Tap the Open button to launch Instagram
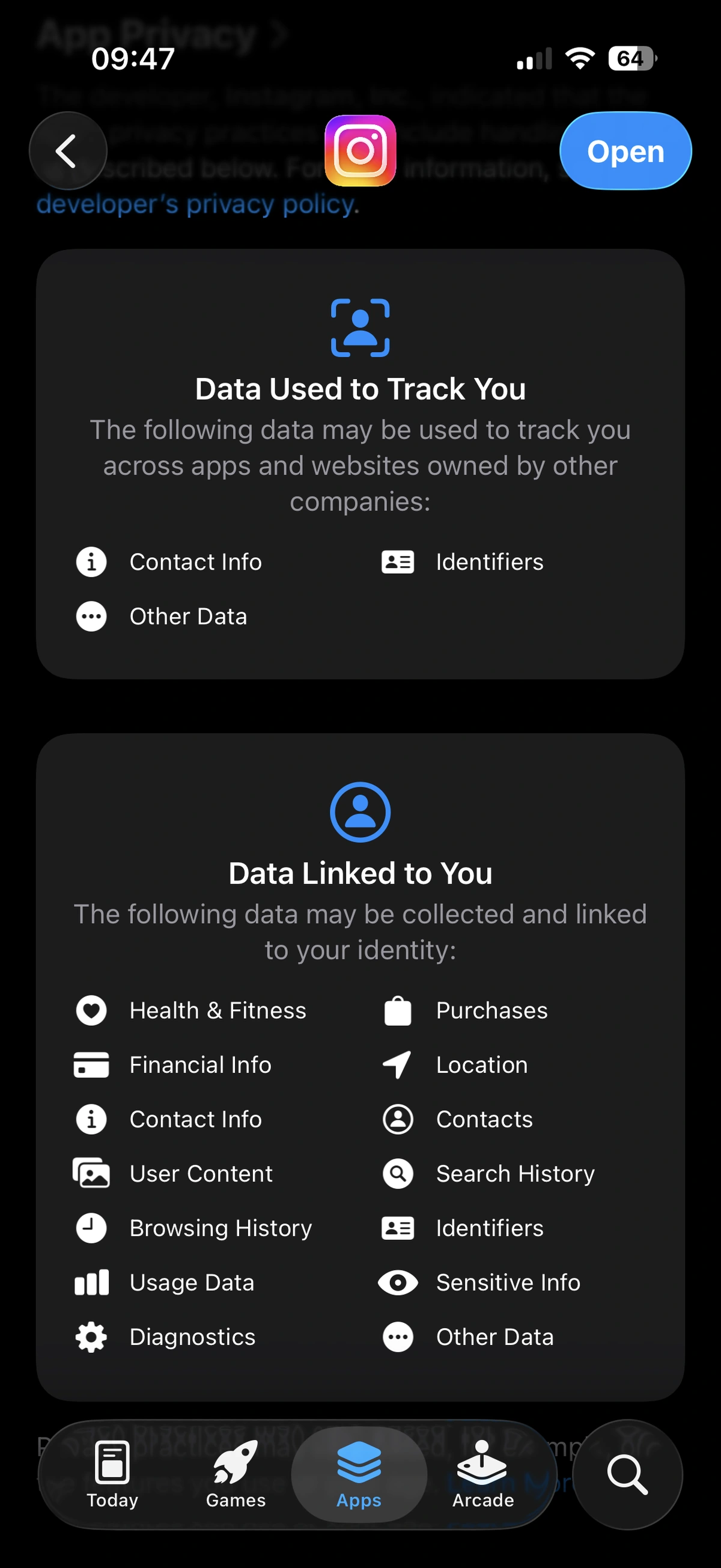 625,151
